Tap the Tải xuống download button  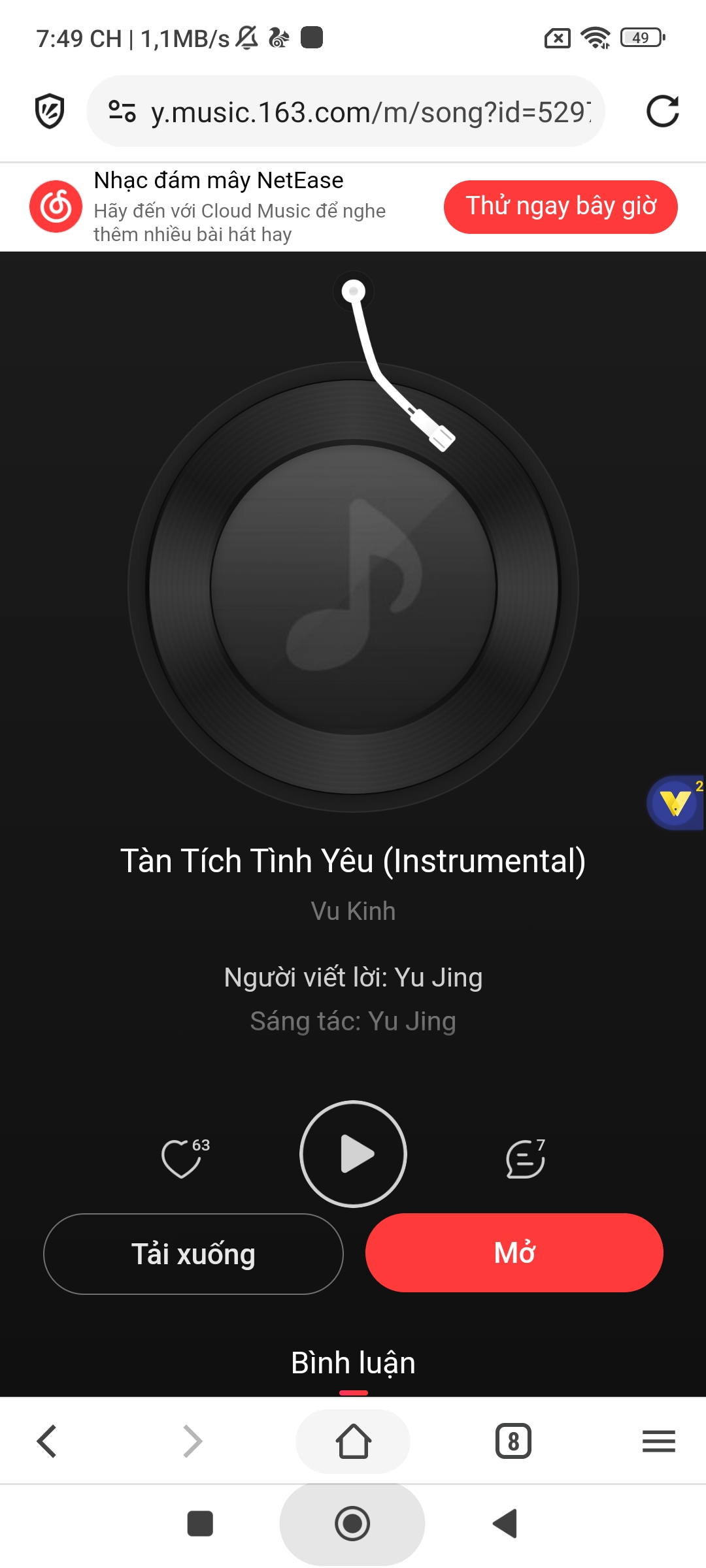[x=193, y=1254]
